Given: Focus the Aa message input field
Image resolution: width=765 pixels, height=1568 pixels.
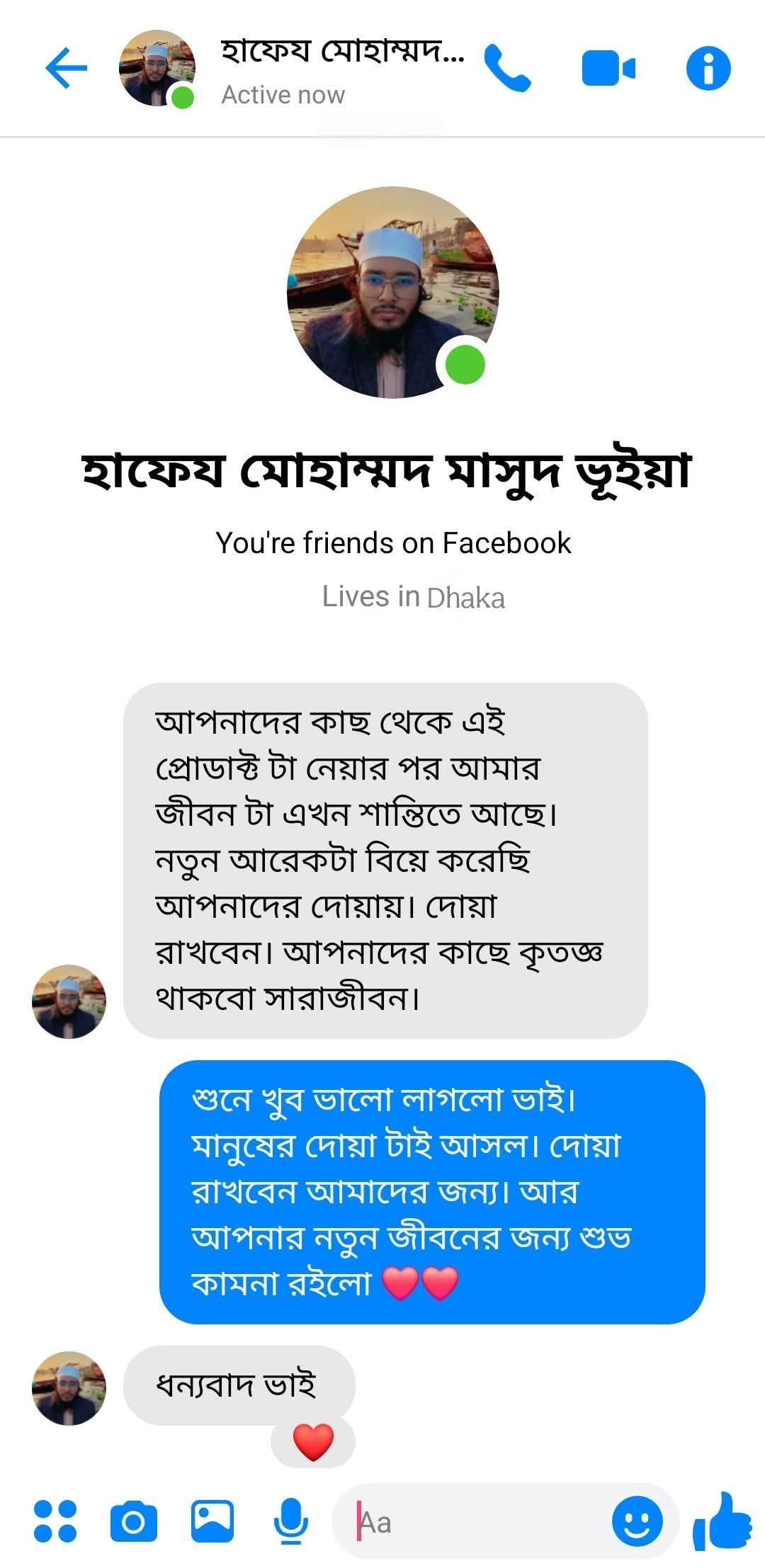Looking at the screenshot, I should click(482, 1522).
